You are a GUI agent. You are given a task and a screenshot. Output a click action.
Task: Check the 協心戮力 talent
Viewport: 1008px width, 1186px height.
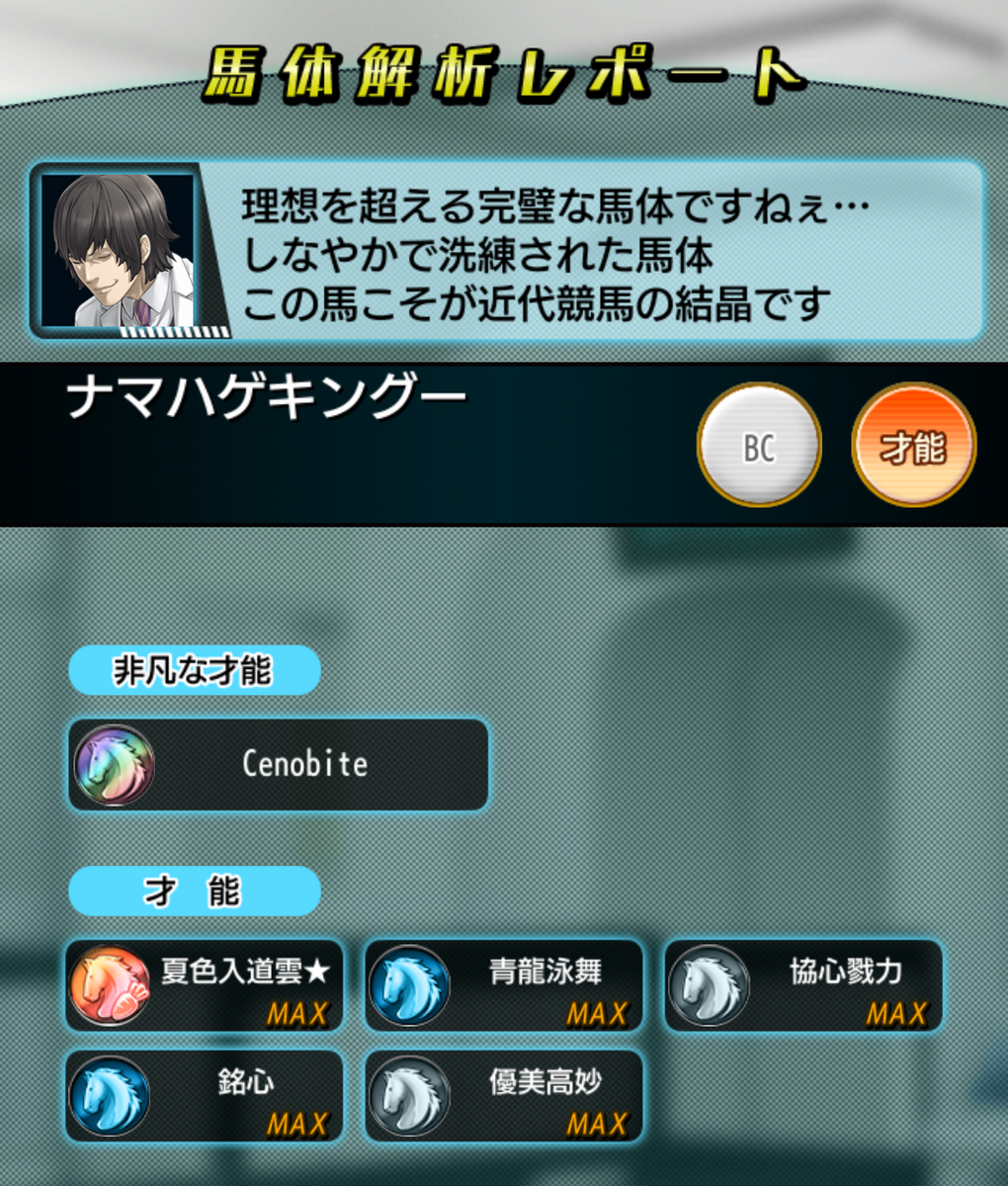coord(803,985)
